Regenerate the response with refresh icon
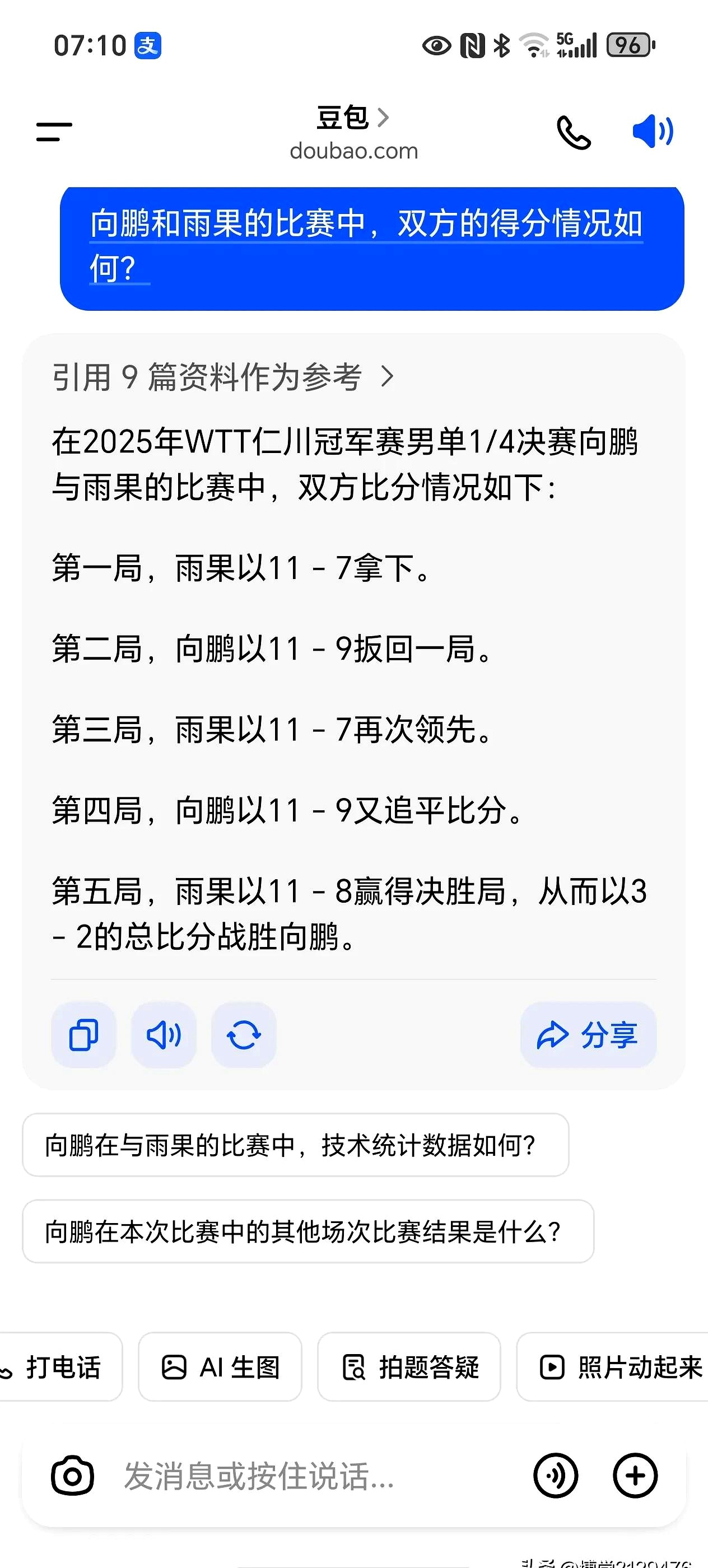Image resolution: width=708 pixels, height=1568 pixels. [244, 1035]
